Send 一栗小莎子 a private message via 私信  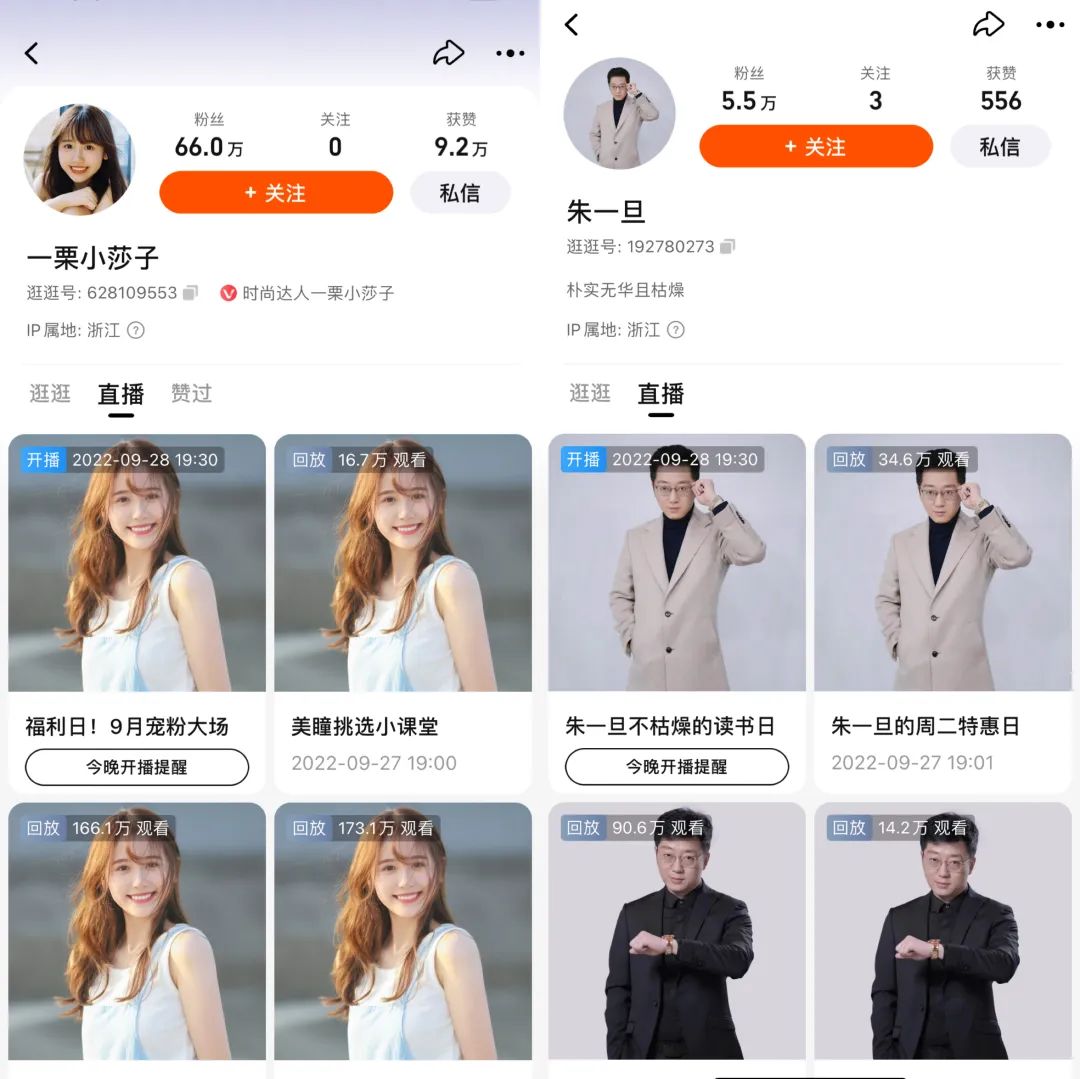coord(460,193)
